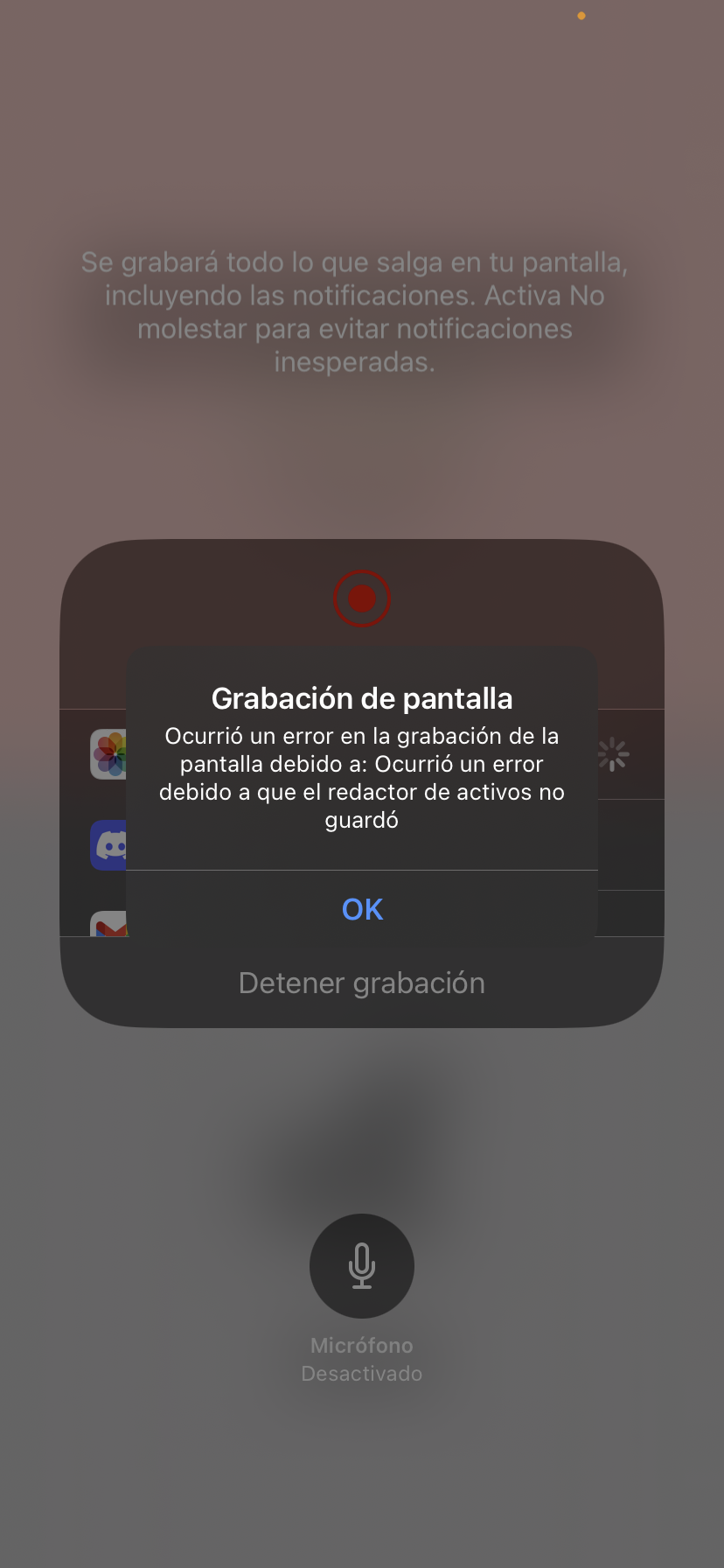Select the Photos app row
724x1568 pixels.
coord(108,754)
